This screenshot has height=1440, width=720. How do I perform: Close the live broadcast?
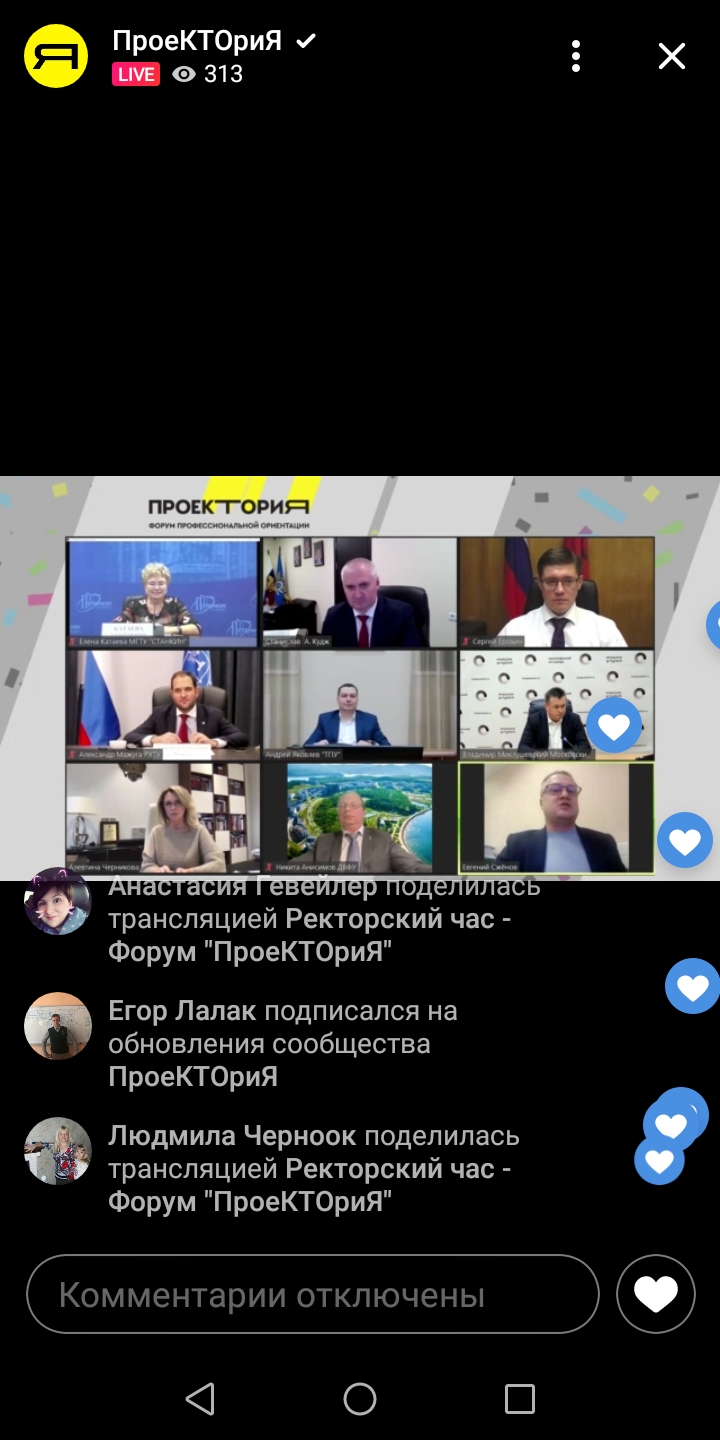coord(672,56)
